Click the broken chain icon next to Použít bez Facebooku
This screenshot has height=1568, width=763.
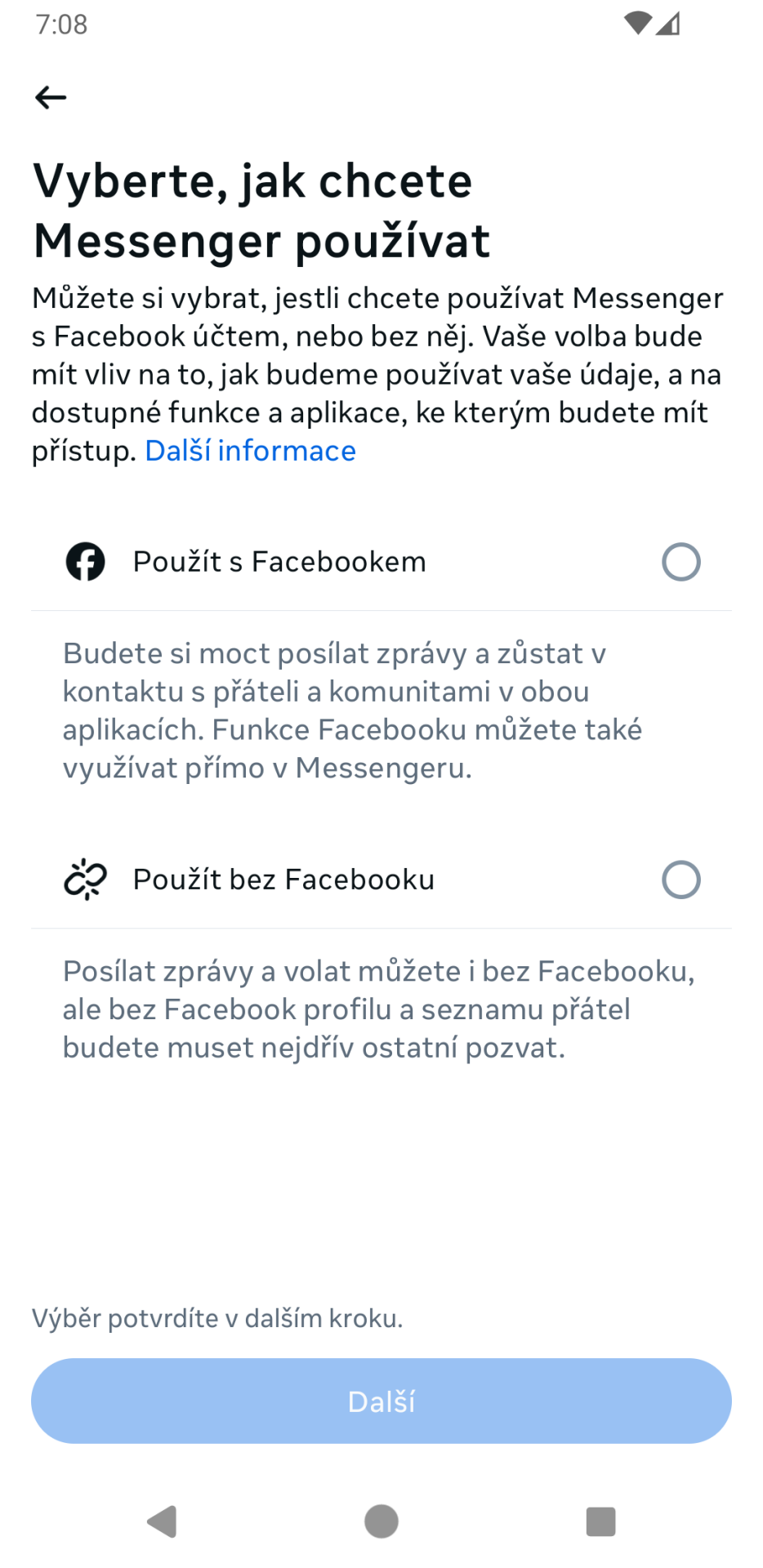point(84,880)
